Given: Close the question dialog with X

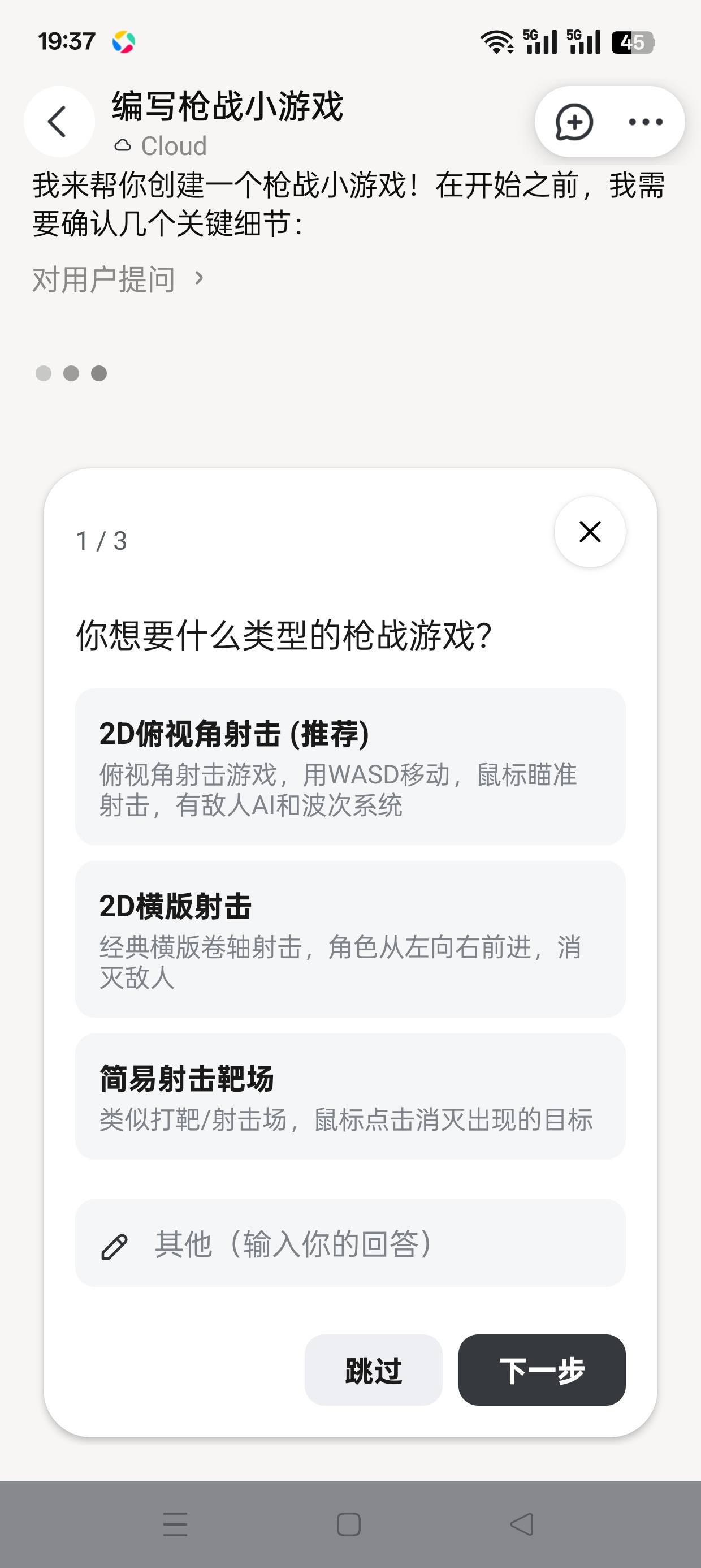Looking at the screenshot, I should coord(590,532).
